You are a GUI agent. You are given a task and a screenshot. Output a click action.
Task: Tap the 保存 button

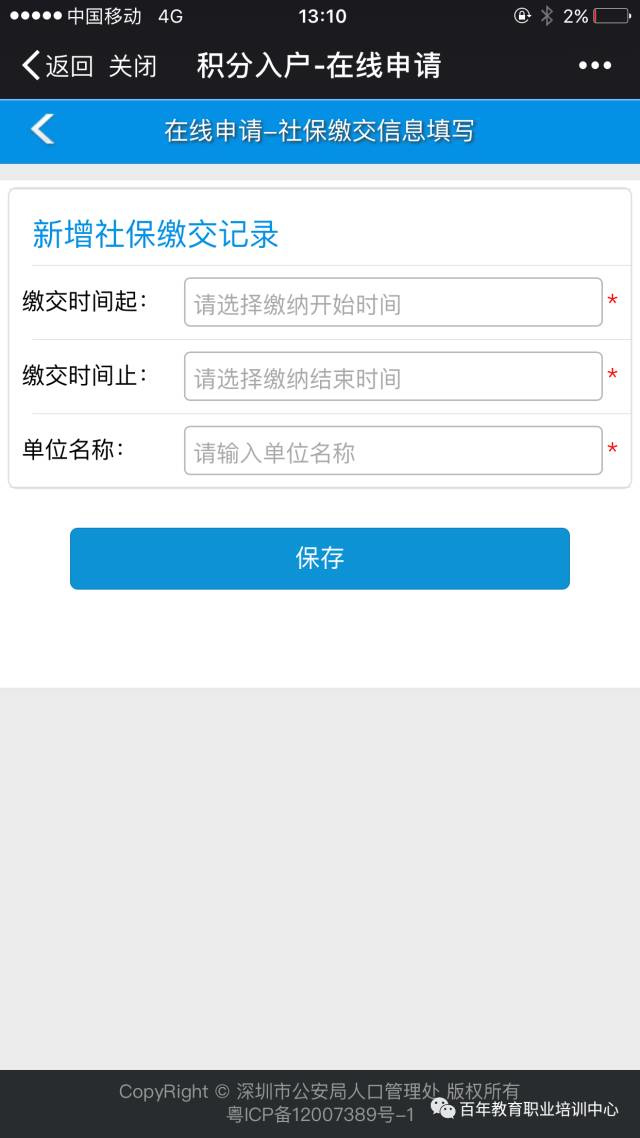pos(320,558)
